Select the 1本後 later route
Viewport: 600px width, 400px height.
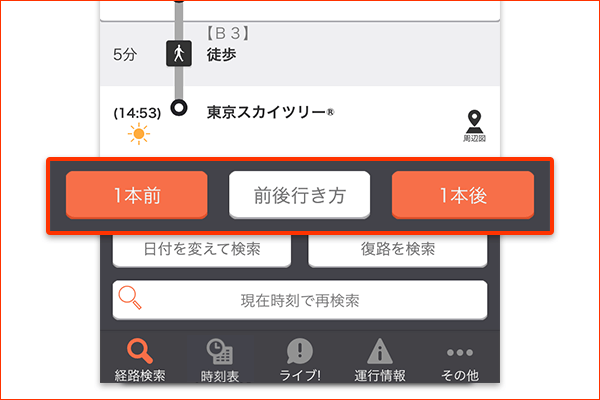462,195
